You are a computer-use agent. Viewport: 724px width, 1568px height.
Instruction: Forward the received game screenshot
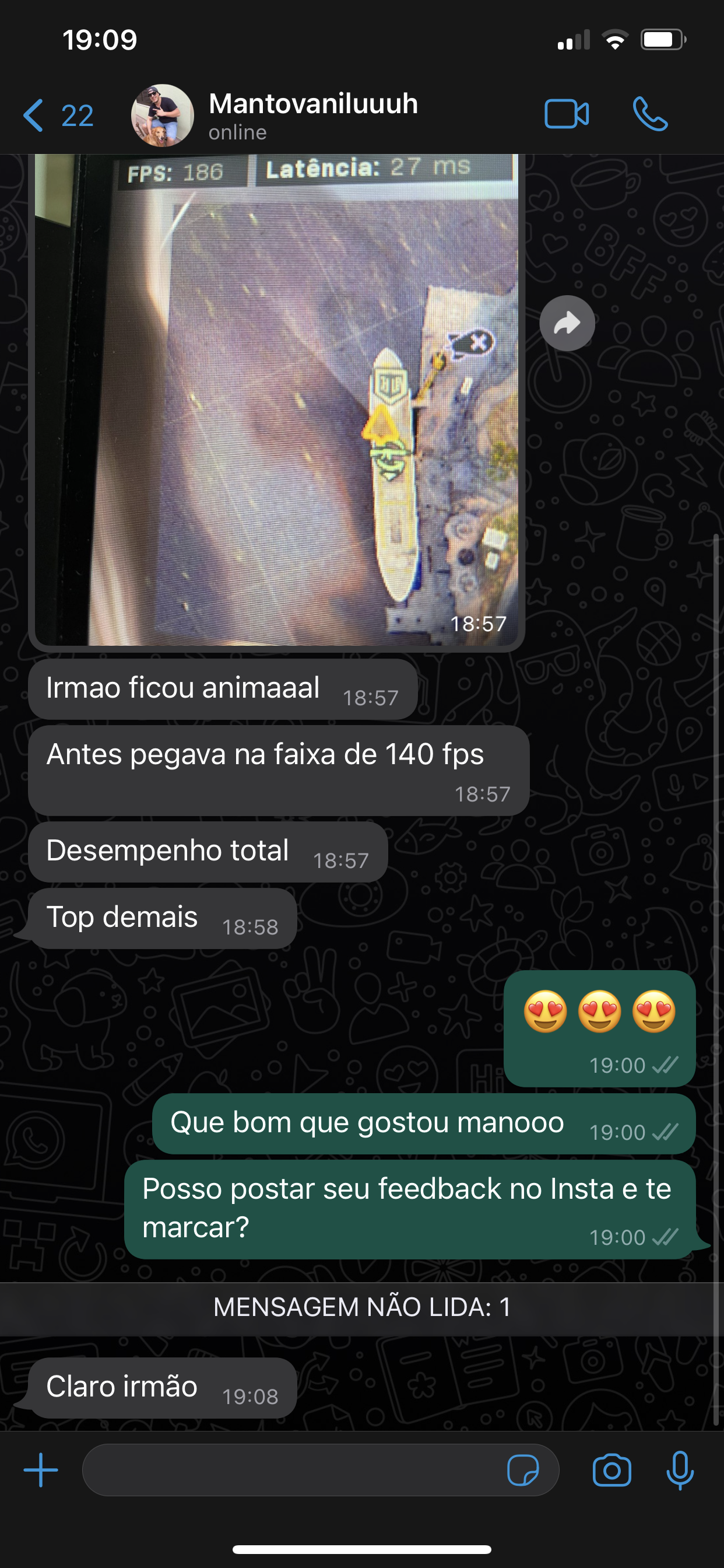567,323
